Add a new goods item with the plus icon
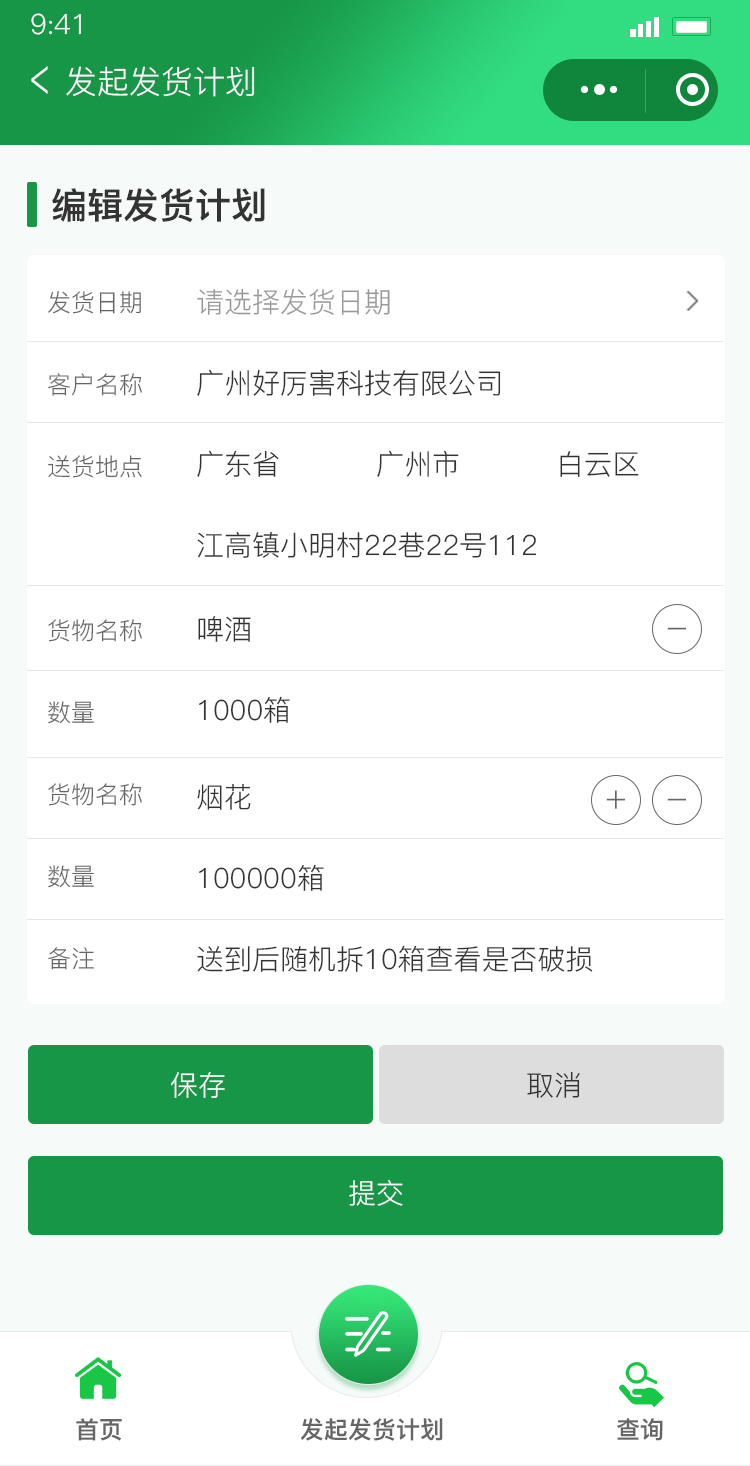Viewport: 750px width, 1466px height. pyautogui.click(x=616, y=799)
